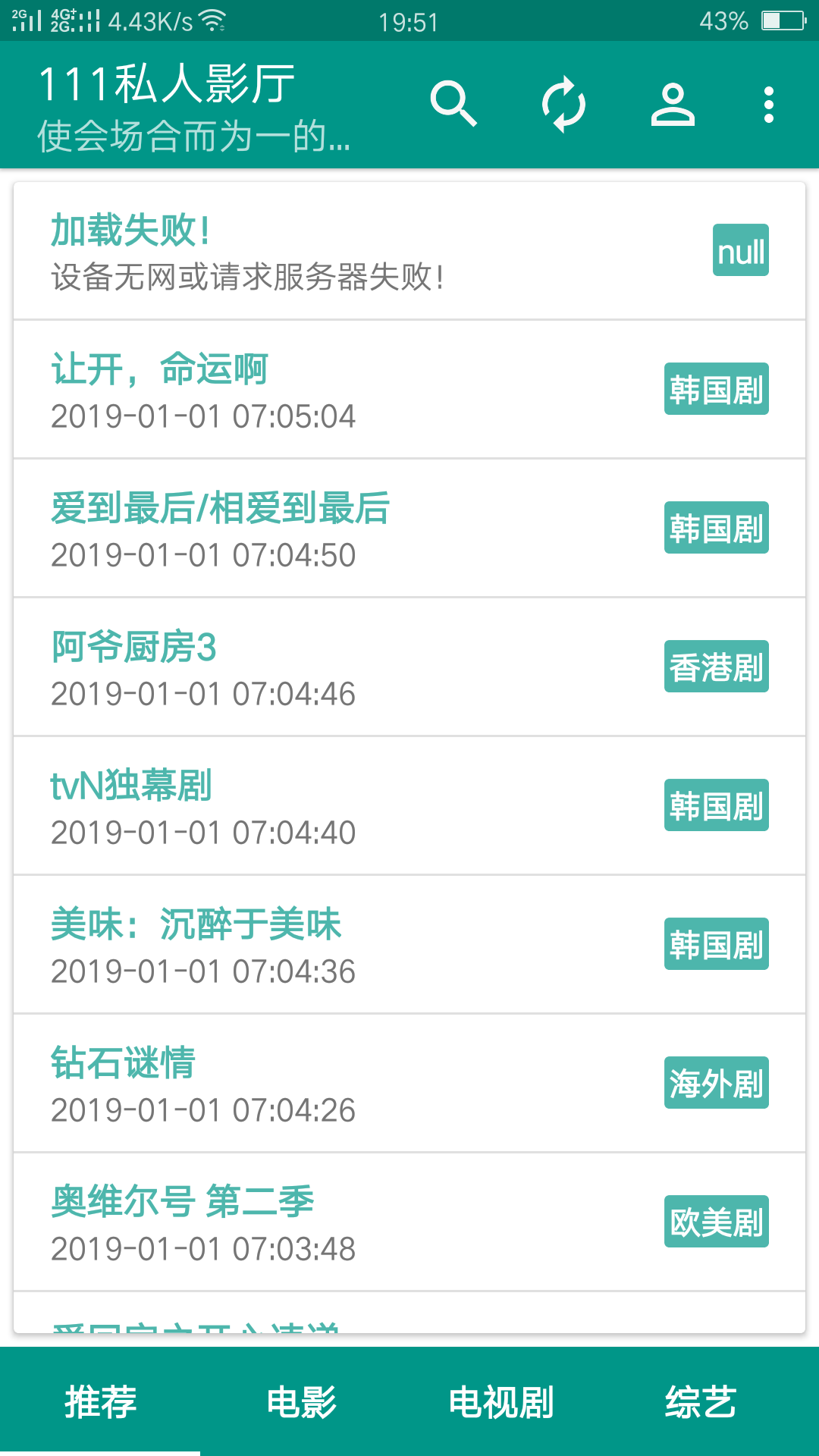The image size is (819, 1456).
Task: Open the user profile icon
Action: [673, 104]
